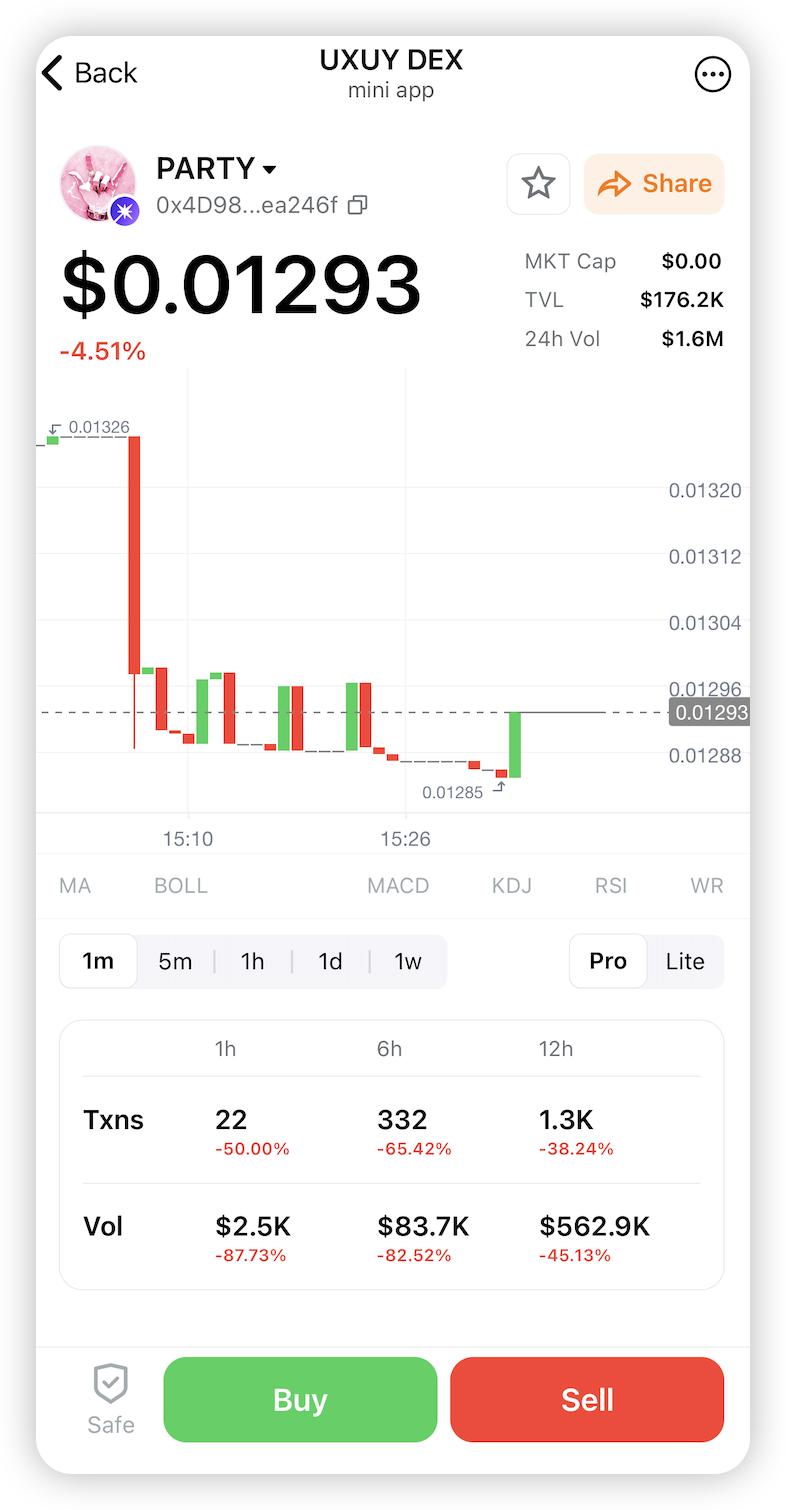
Task: Open the three-dot more options menu
Action: click(712, 74)
